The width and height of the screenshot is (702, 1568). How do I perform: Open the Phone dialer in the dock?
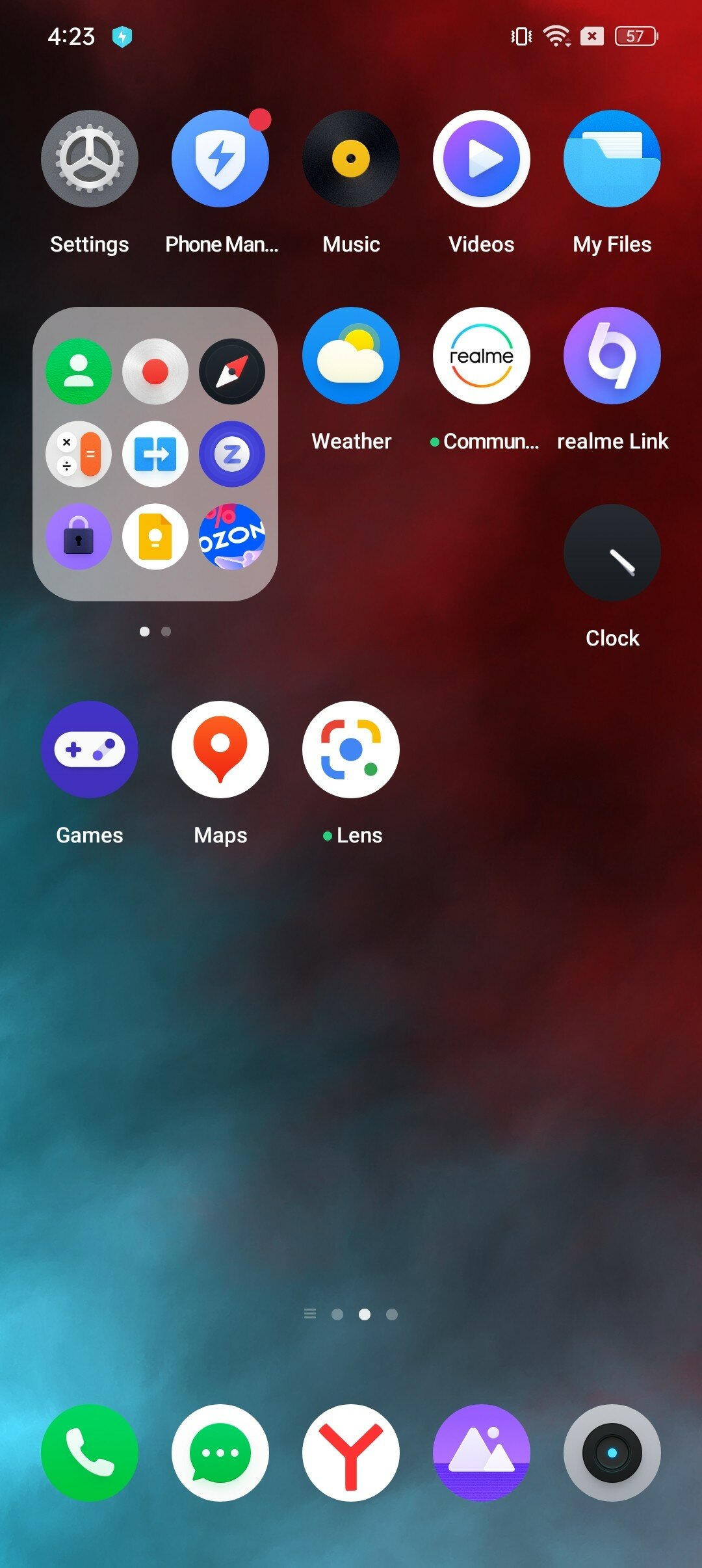(x=90, y=1453)
